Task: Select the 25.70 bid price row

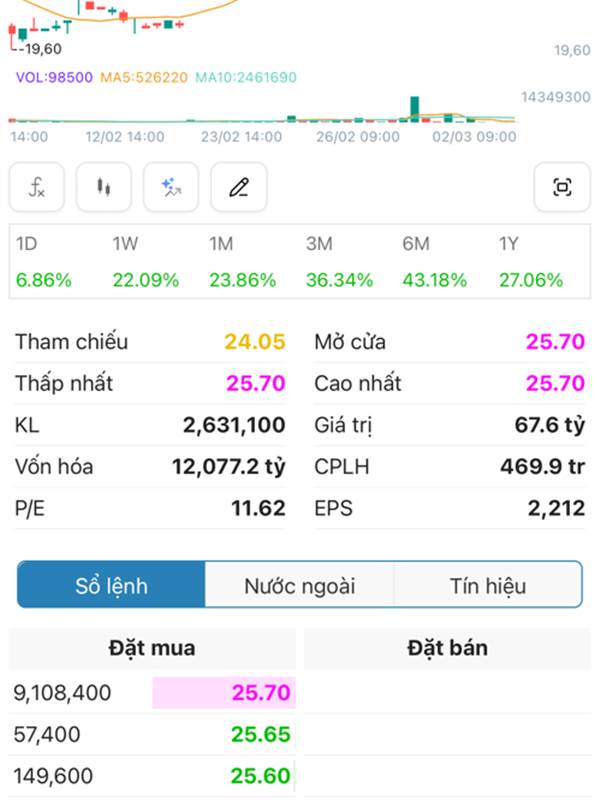Action: click(x=153, y=692)
